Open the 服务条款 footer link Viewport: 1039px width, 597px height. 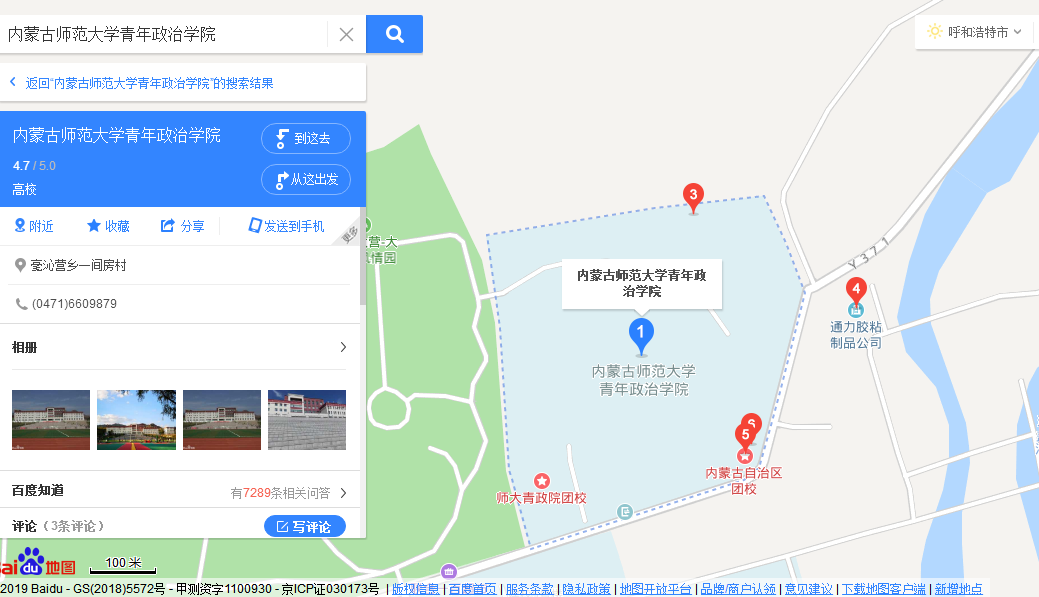coord(530,589)
